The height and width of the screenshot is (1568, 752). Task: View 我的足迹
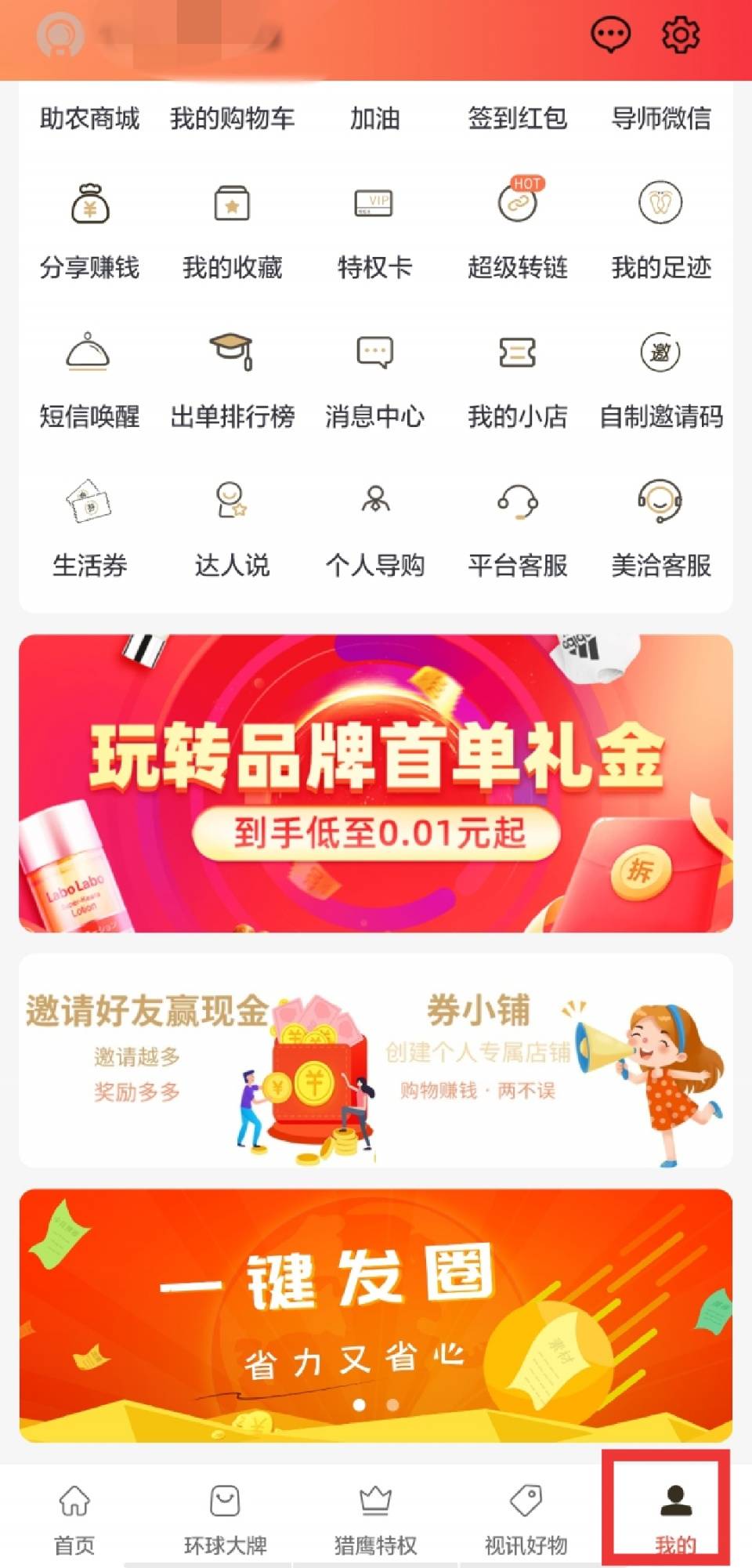click(661, 232)
